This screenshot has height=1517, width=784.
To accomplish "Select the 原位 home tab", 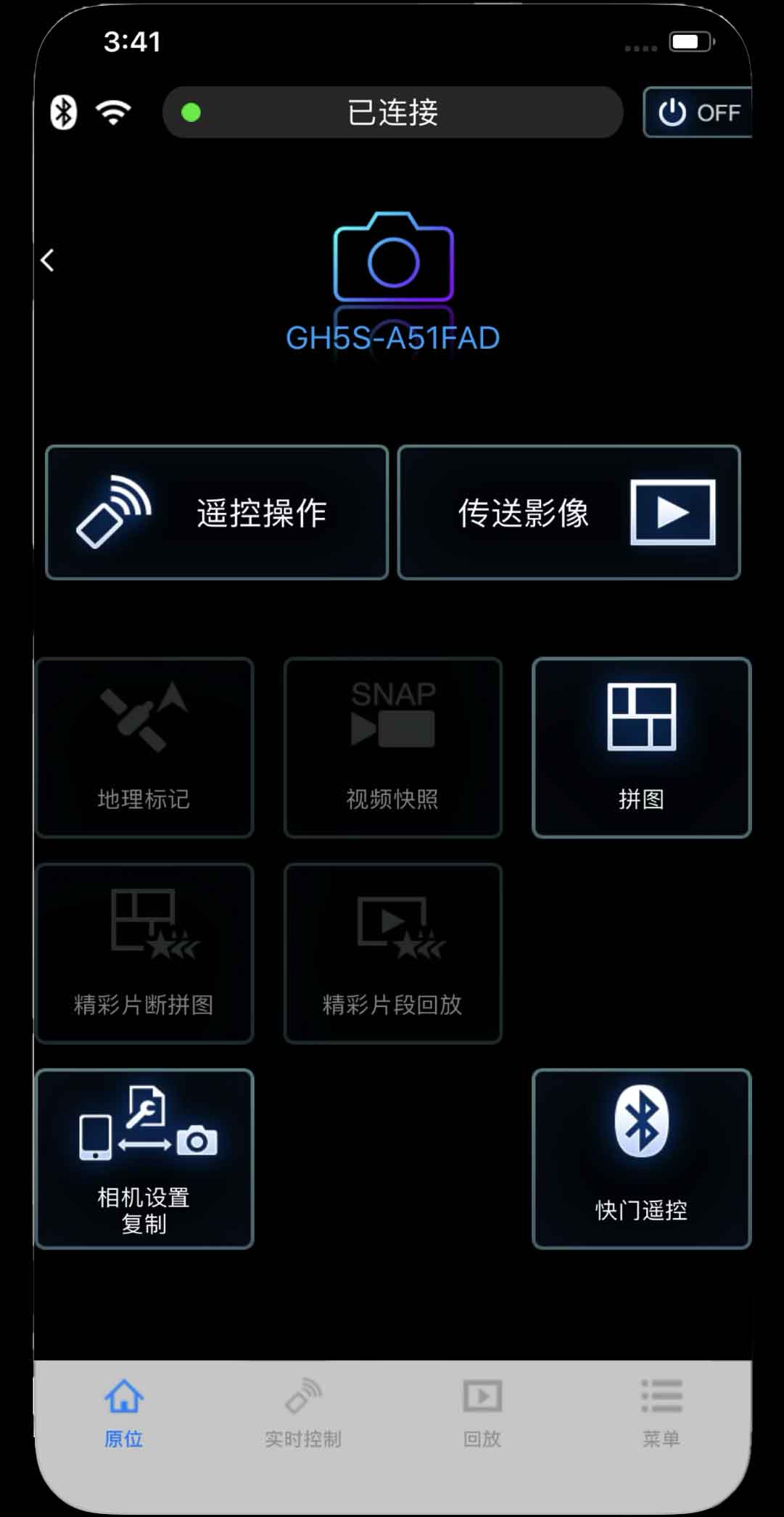I will [x=124, y=1414].
